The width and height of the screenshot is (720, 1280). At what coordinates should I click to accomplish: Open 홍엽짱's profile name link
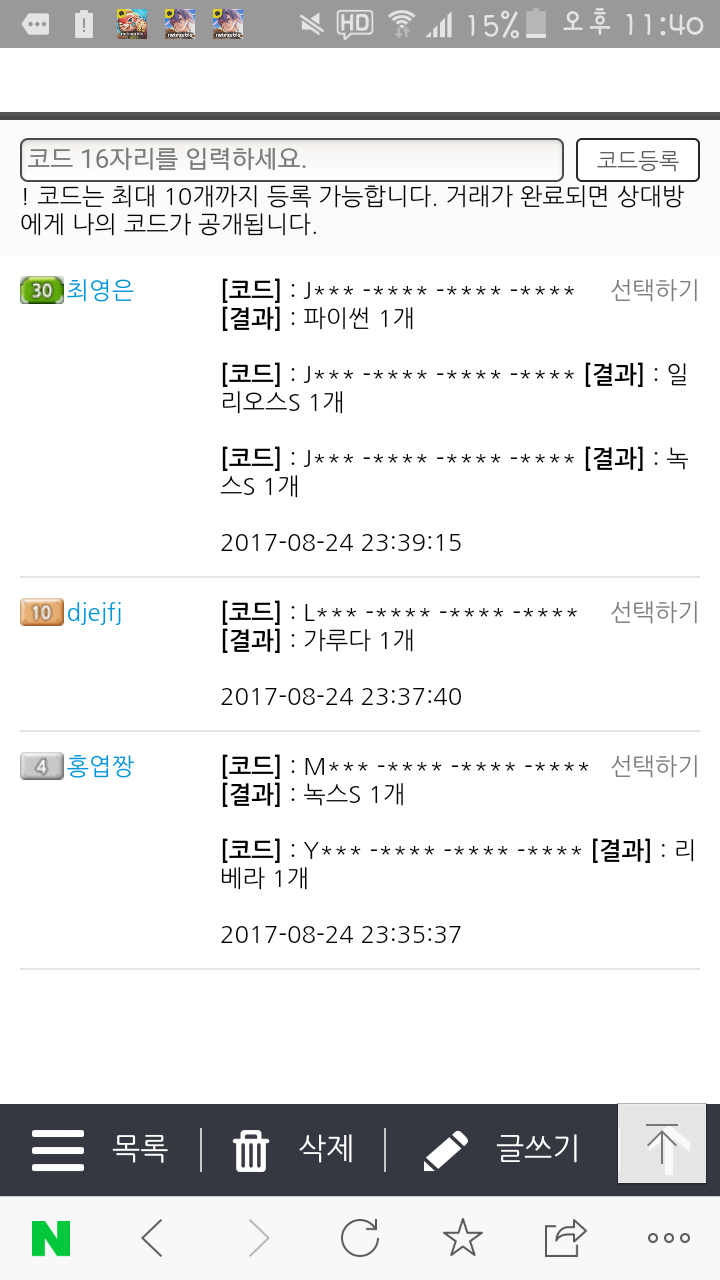pos(100,767)
